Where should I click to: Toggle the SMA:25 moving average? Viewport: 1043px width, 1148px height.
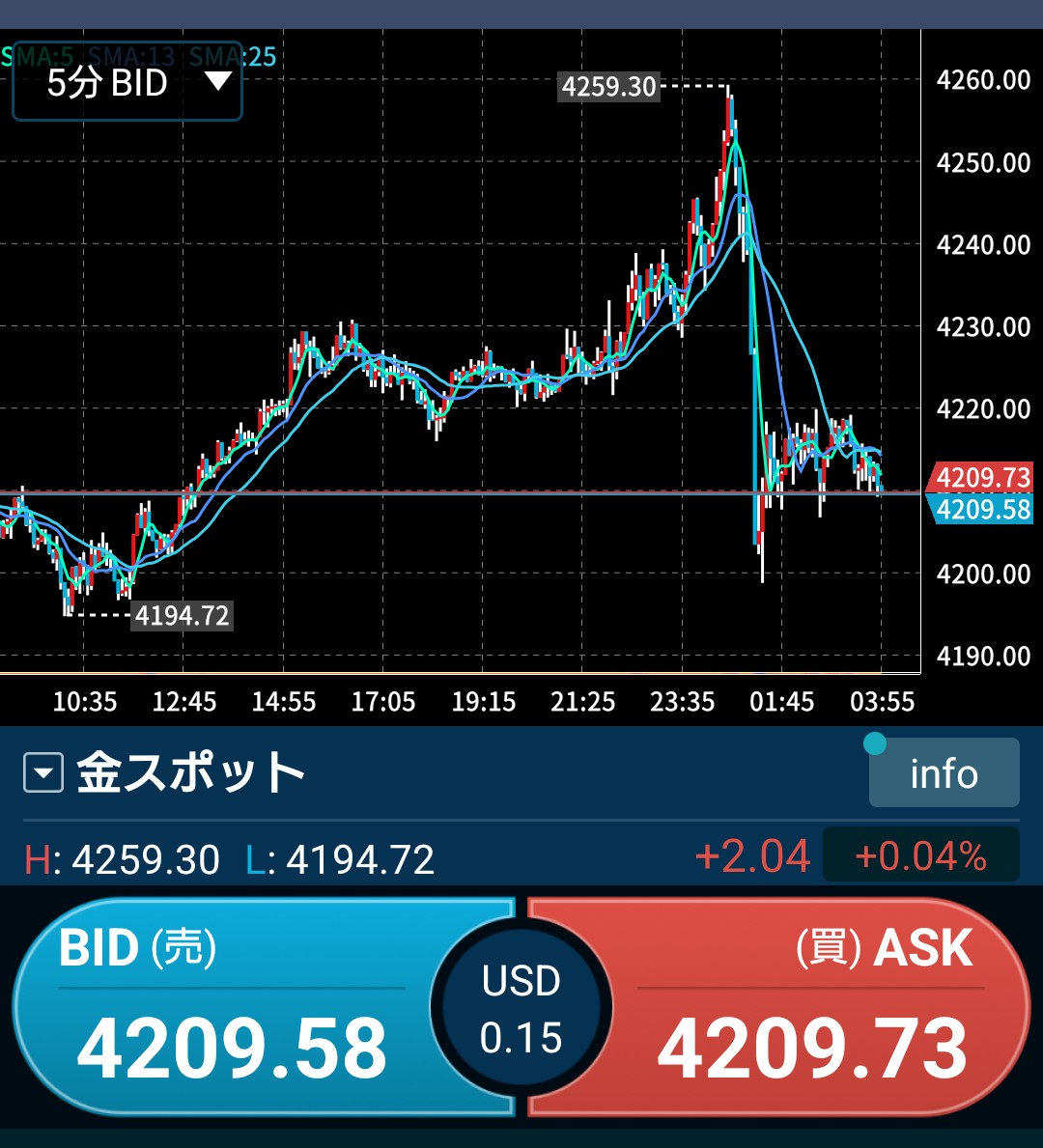(x=232, y=56)
